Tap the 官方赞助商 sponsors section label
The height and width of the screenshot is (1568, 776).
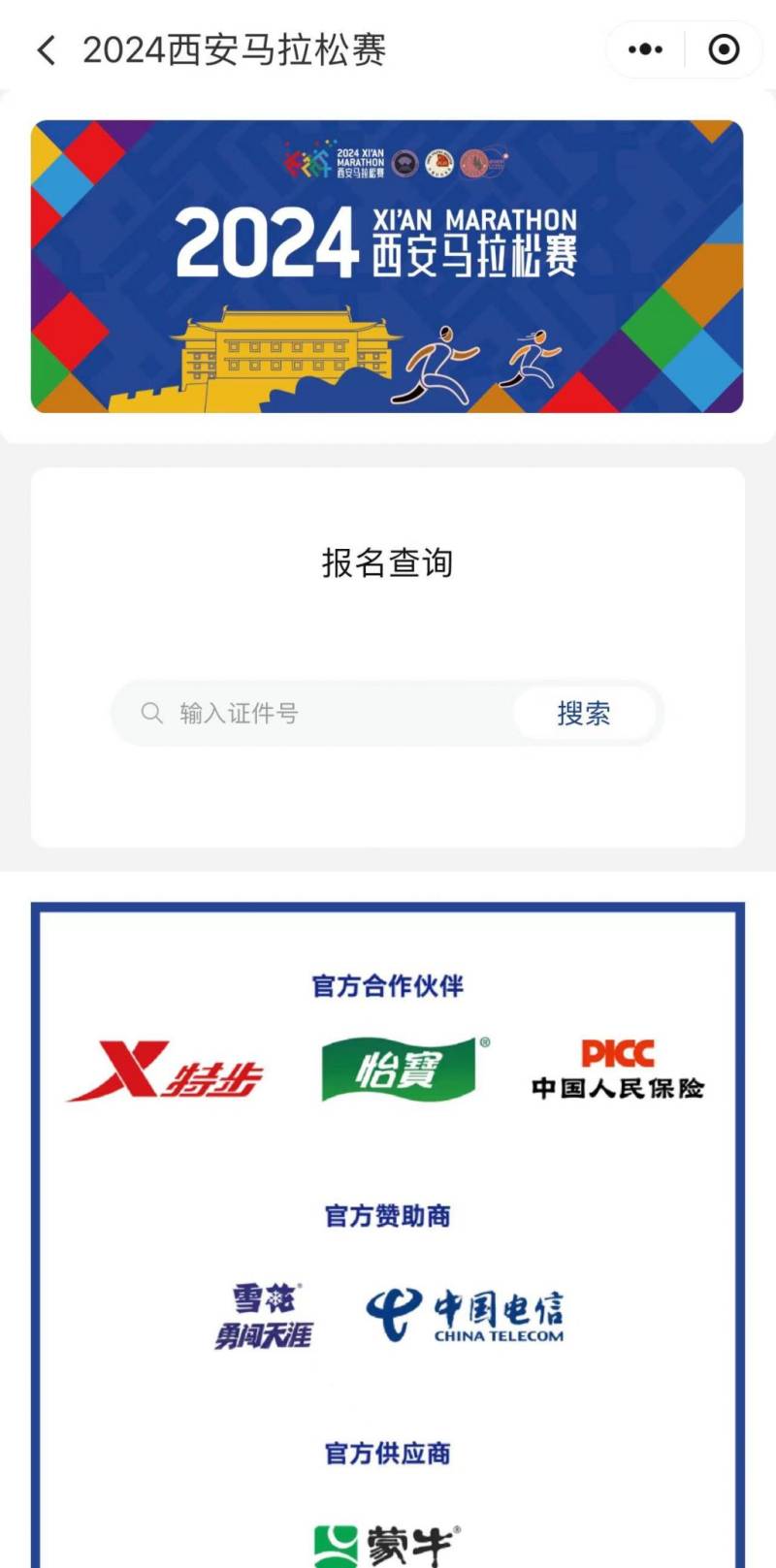pyautogui.click(x=388, y=1215)
